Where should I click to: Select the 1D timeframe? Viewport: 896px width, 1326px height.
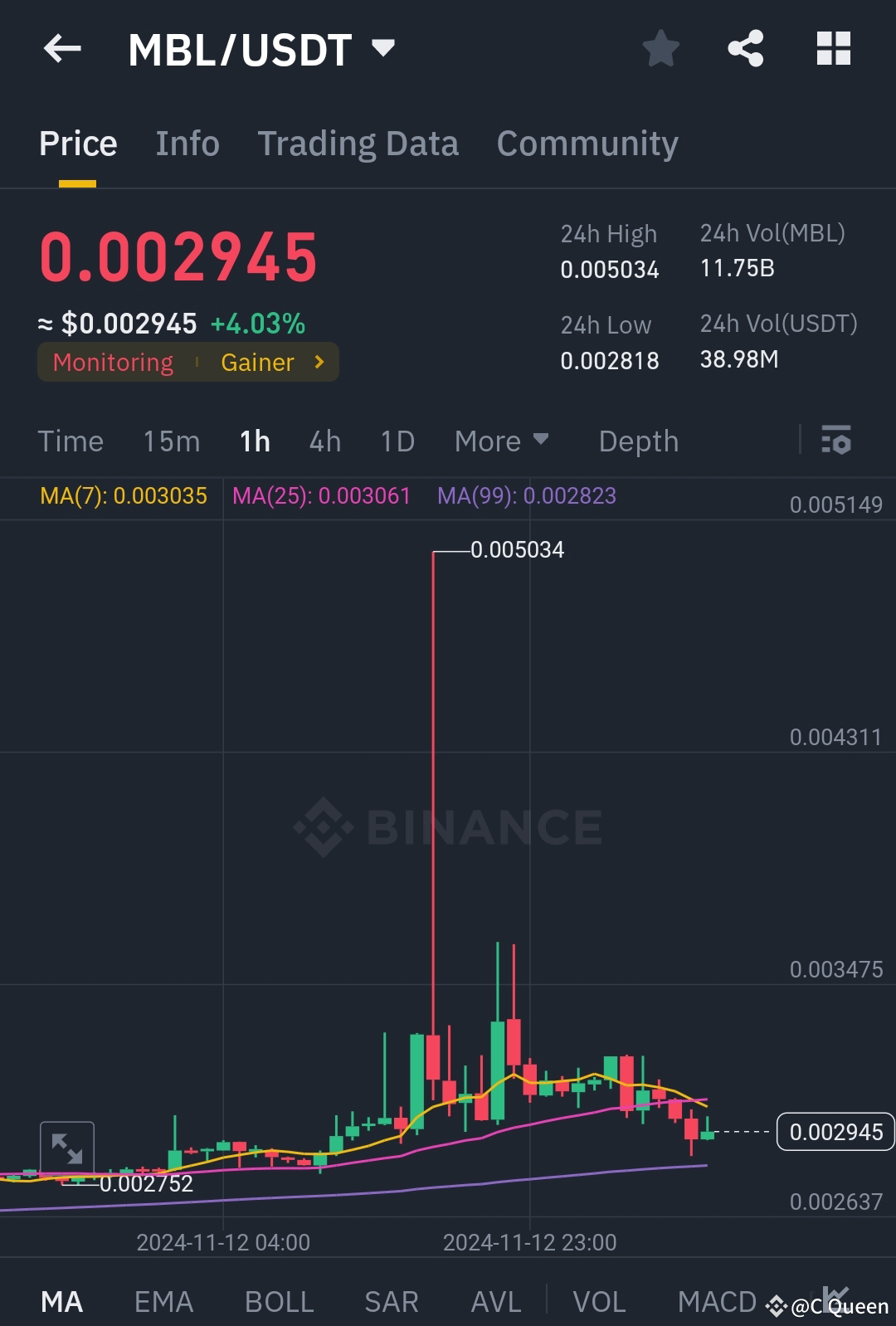(397, 441)
